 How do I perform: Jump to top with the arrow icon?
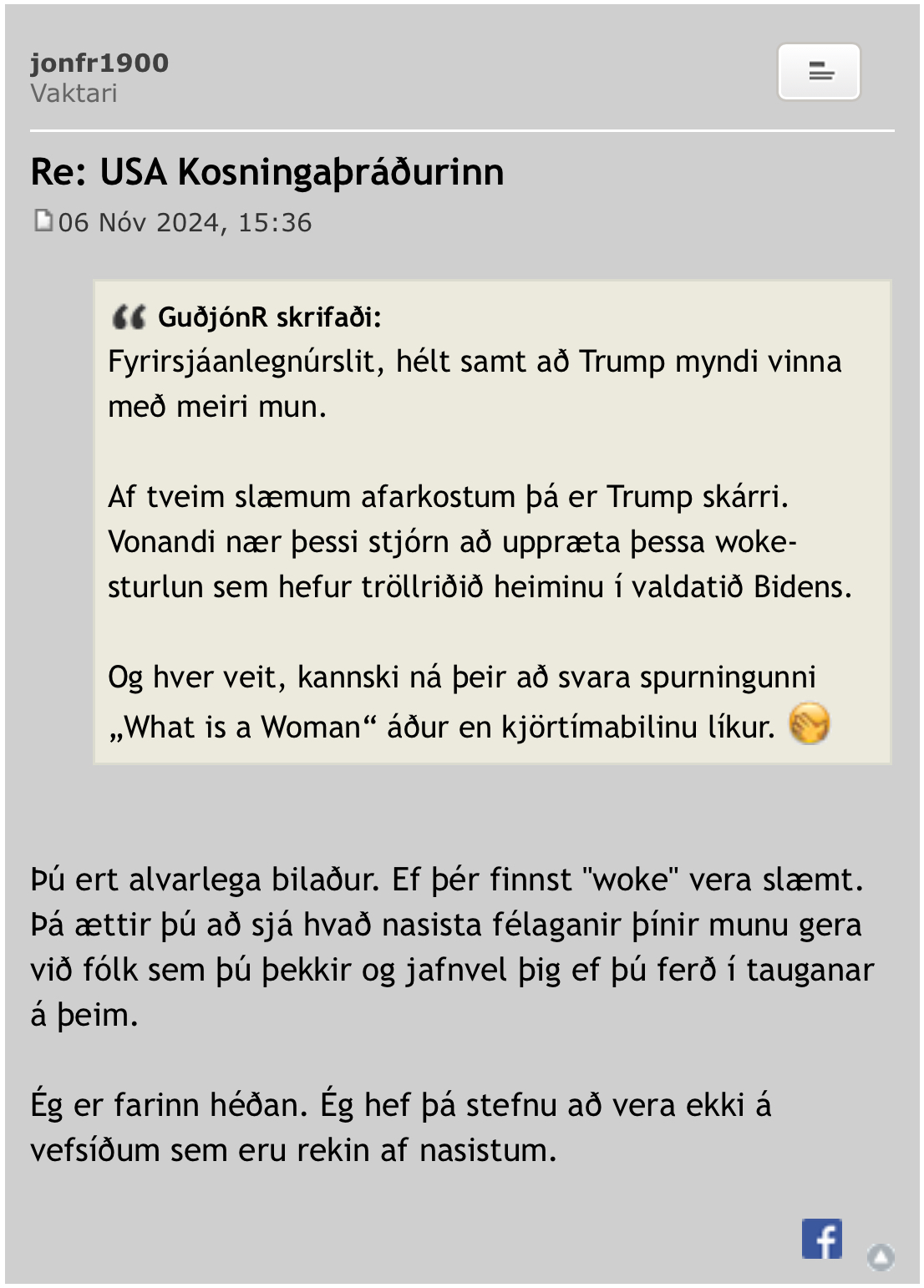pos(881,1256)
